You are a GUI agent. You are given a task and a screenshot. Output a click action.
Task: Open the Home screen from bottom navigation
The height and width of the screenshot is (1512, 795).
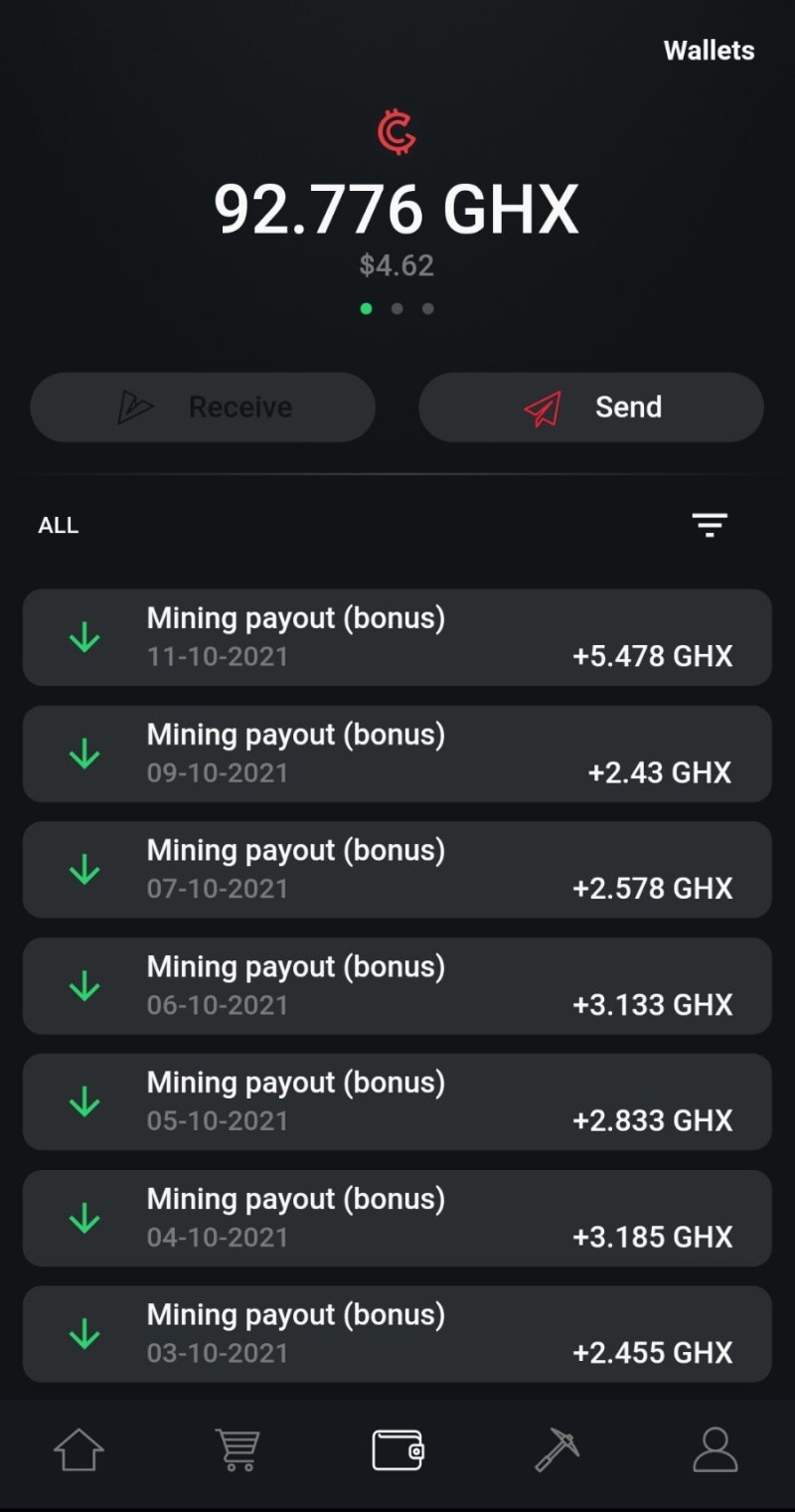(78, 1450)
